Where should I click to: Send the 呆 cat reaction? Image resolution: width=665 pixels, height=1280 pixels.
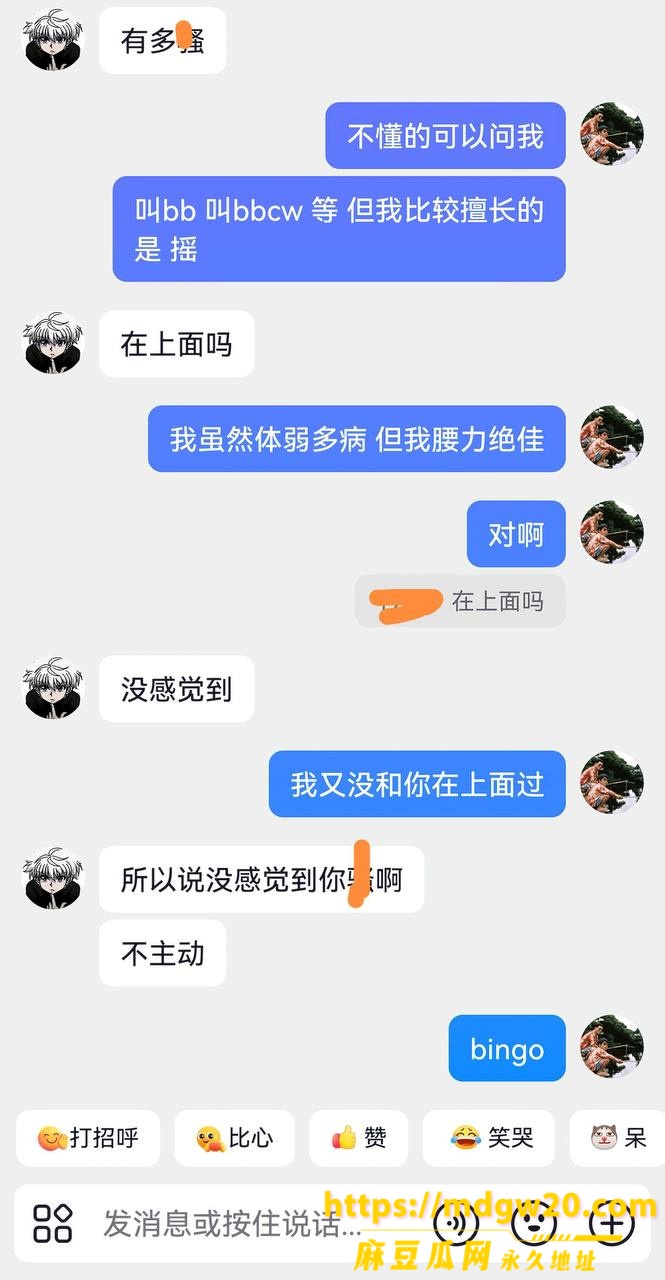click(x=618, y=1138)
